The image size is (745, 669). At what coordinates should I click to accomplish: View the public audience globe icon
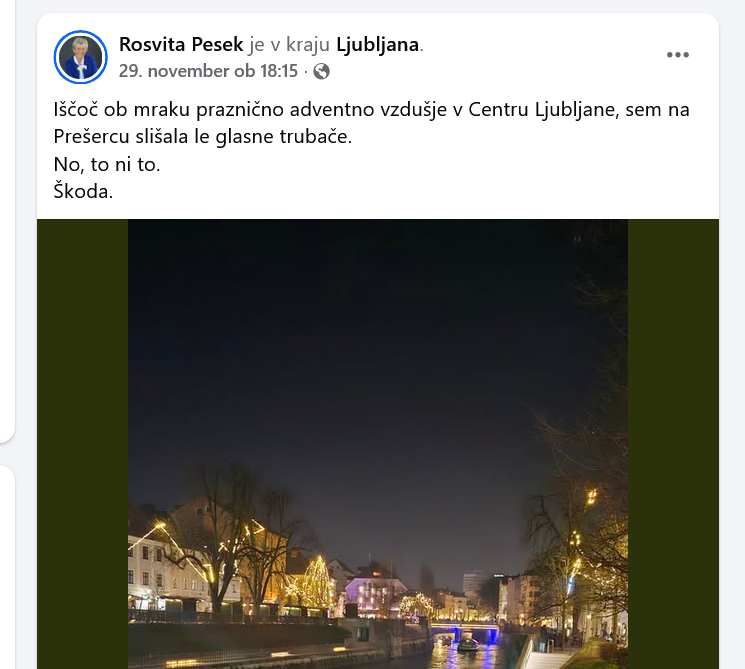point(321,71)
